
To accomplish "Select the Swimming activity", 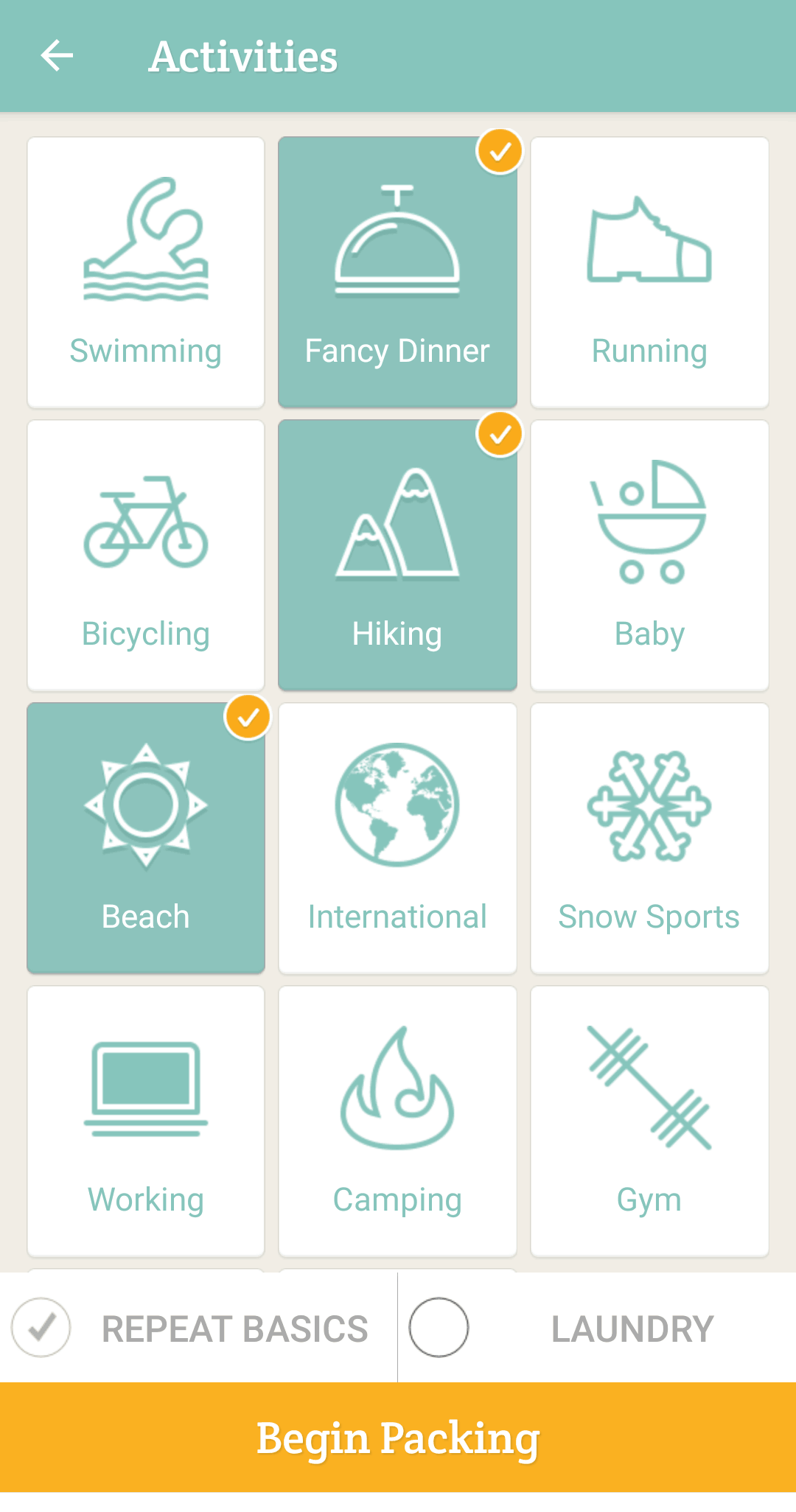I will 146,272.
